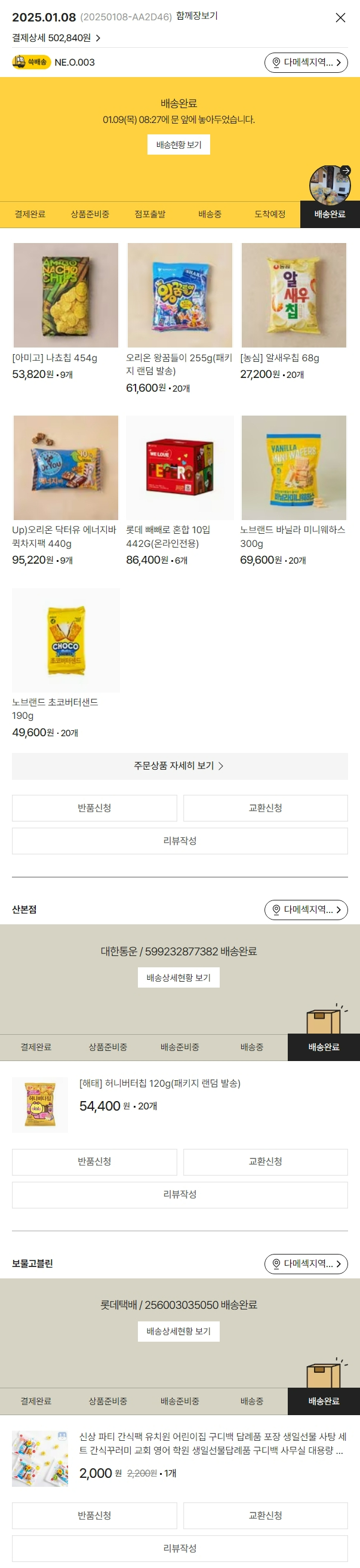This screenshot has height=1568, width=360.
Task: Write a review for the NE.O.003 order
Action: tap(179, 841)
